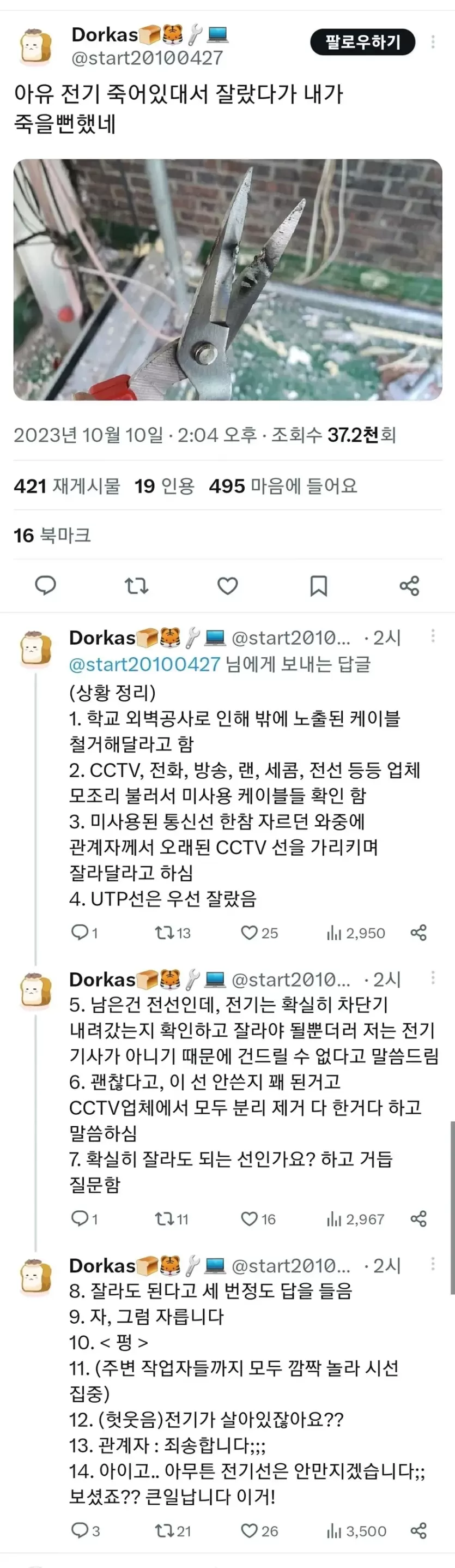Open the overflow menu beside 팔로우하기
Viewport: 455px width, 1568px height.
pos(433,42)
